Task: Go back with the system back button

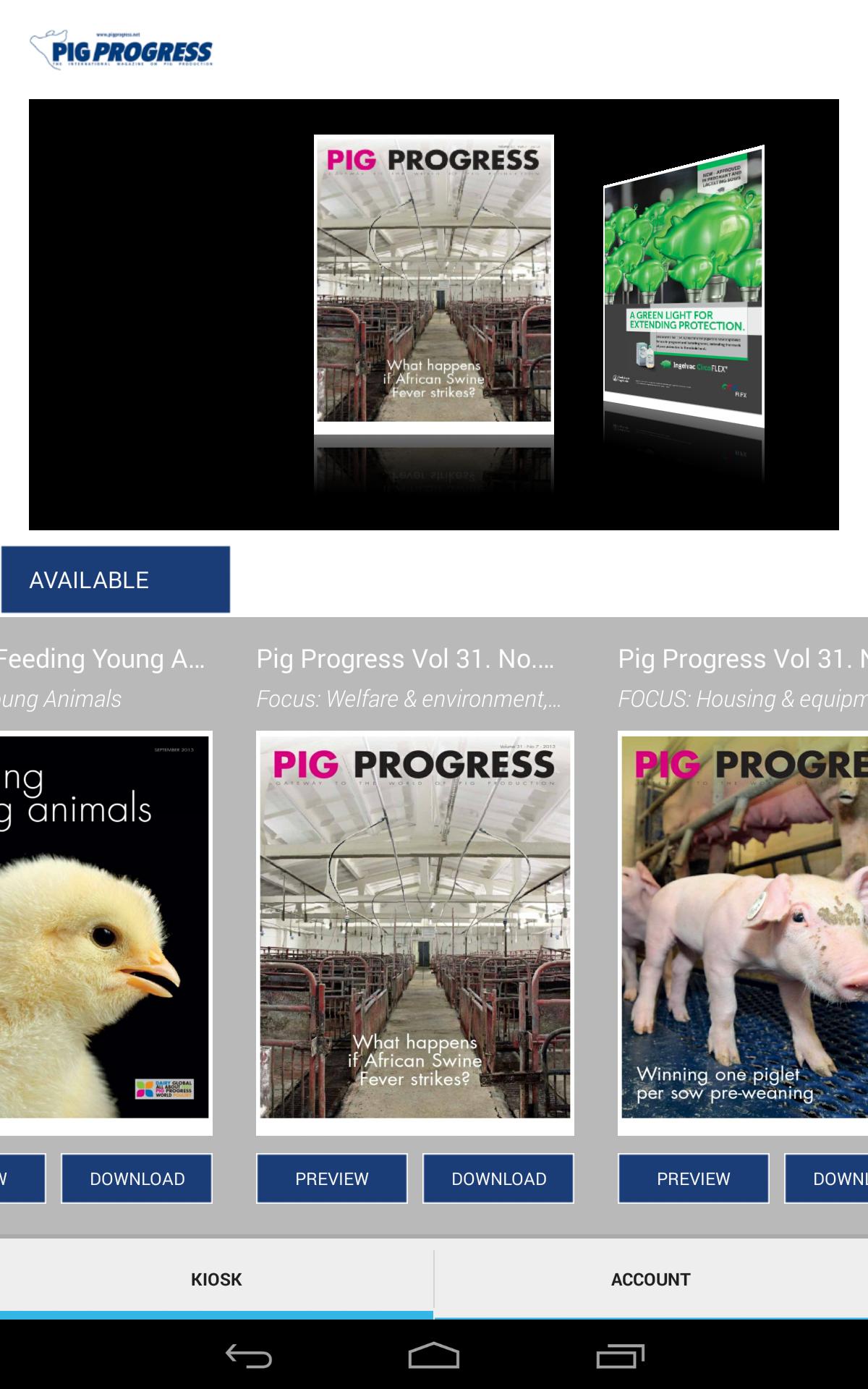Action: (x=248, y=1356)
